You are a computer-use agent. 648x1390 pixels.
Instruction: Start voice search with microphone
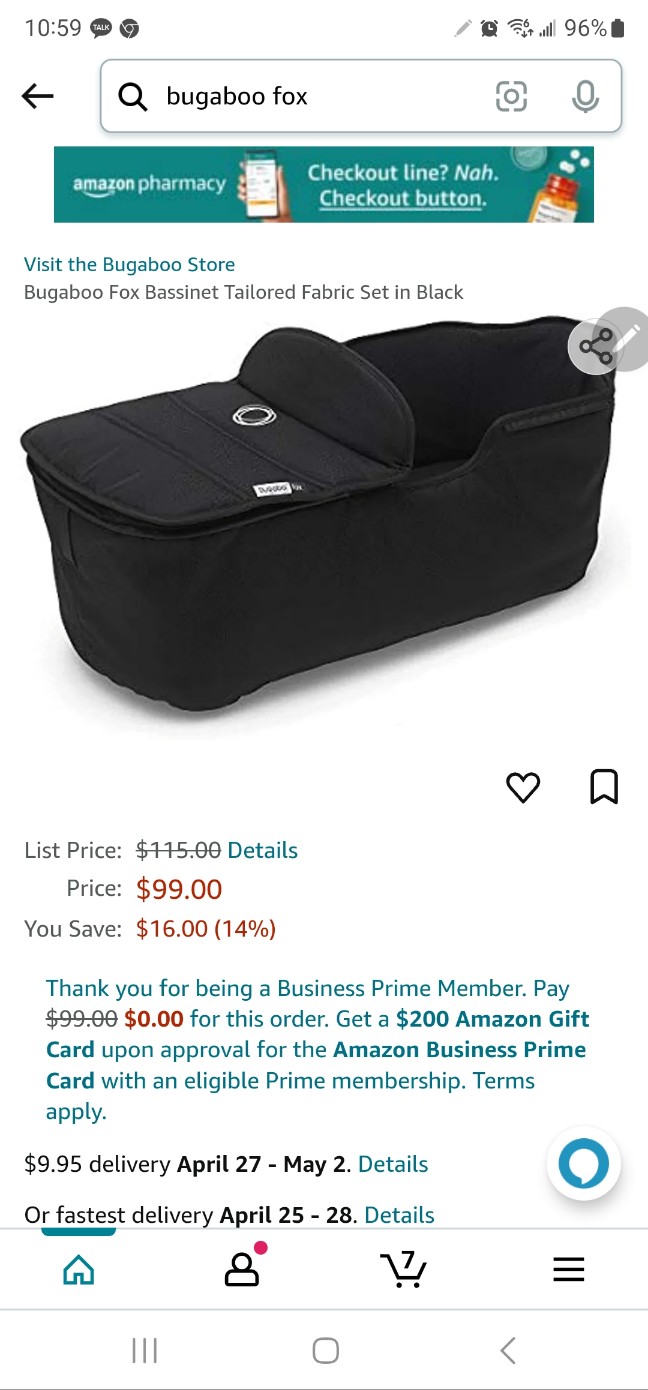585,96
